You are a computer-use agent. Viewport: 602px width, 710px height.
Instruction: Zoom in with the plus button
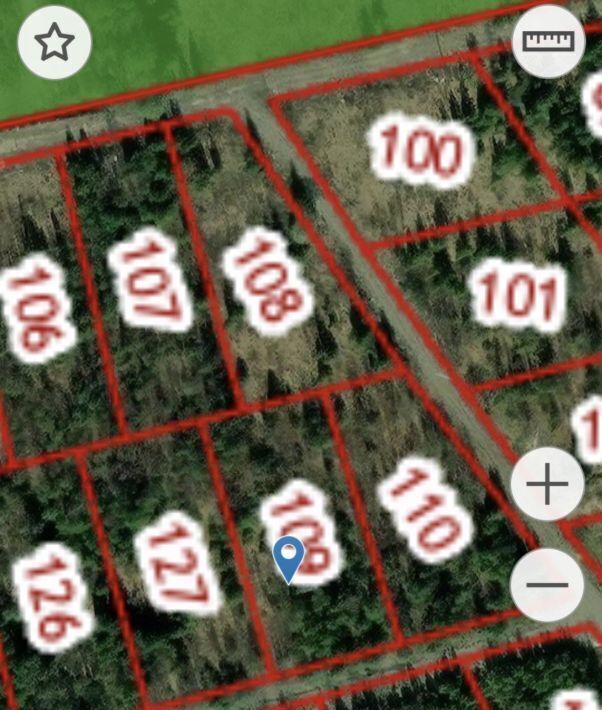coord(547,485)
